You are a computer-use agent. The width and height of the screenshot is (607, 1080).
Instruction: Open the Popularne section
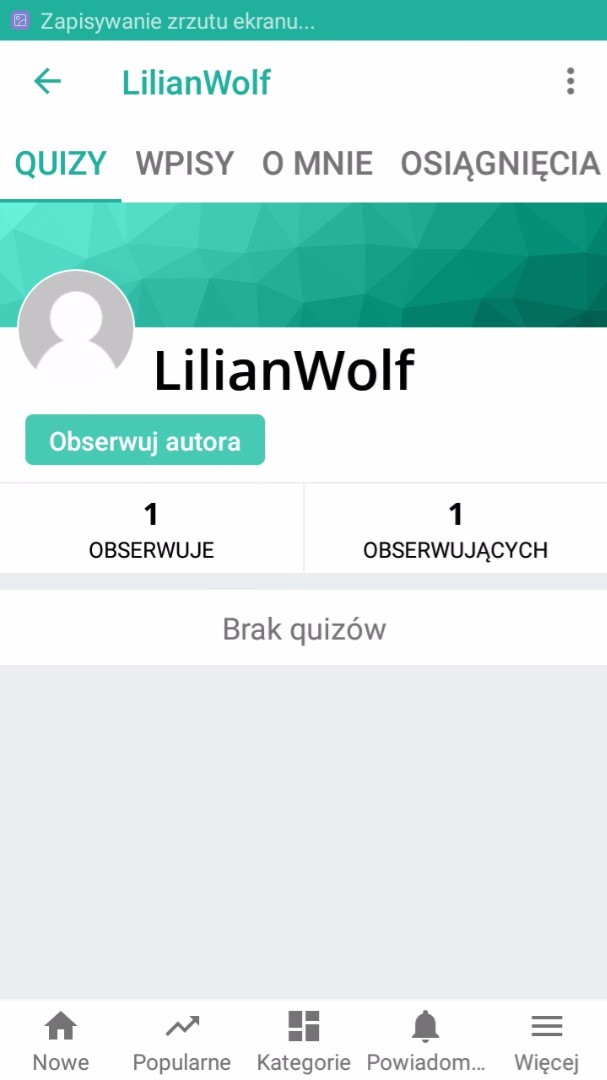tap(182, 1040)
